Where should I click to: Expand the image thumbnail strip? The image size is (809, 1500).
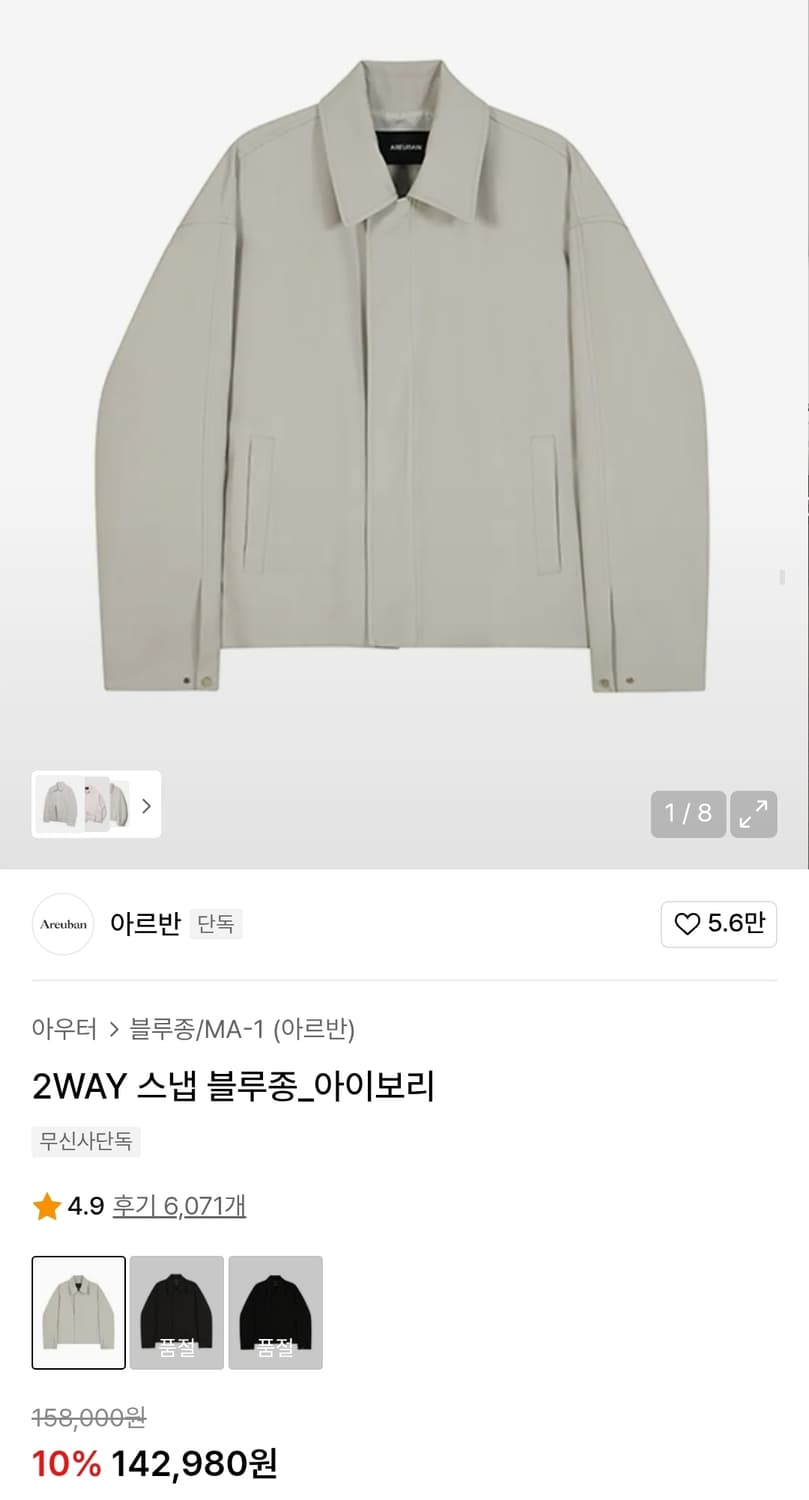pyautogui.click(x=96, y=805)
